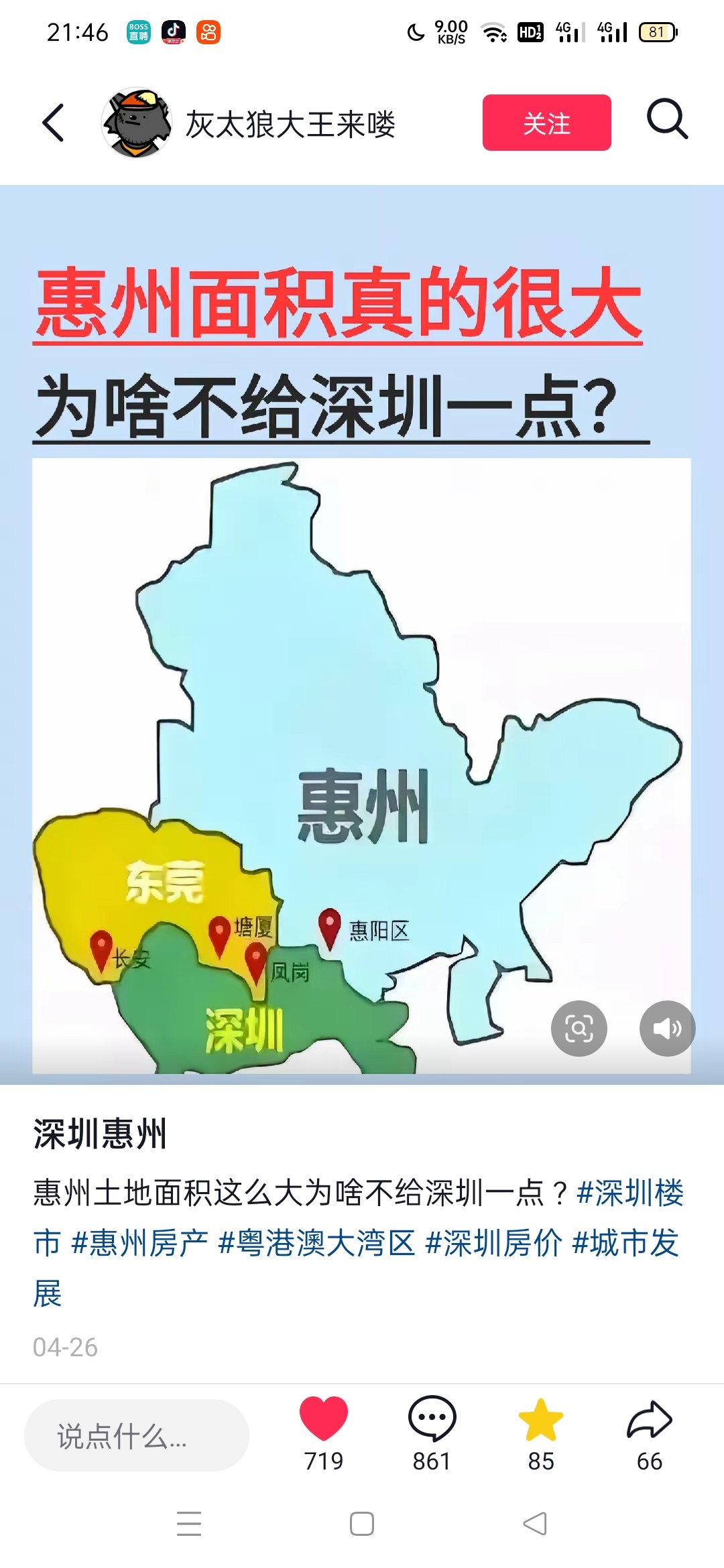724x1568 pixels.
Task: Tap the image search scan icon
Action: tap(579, 1028)
